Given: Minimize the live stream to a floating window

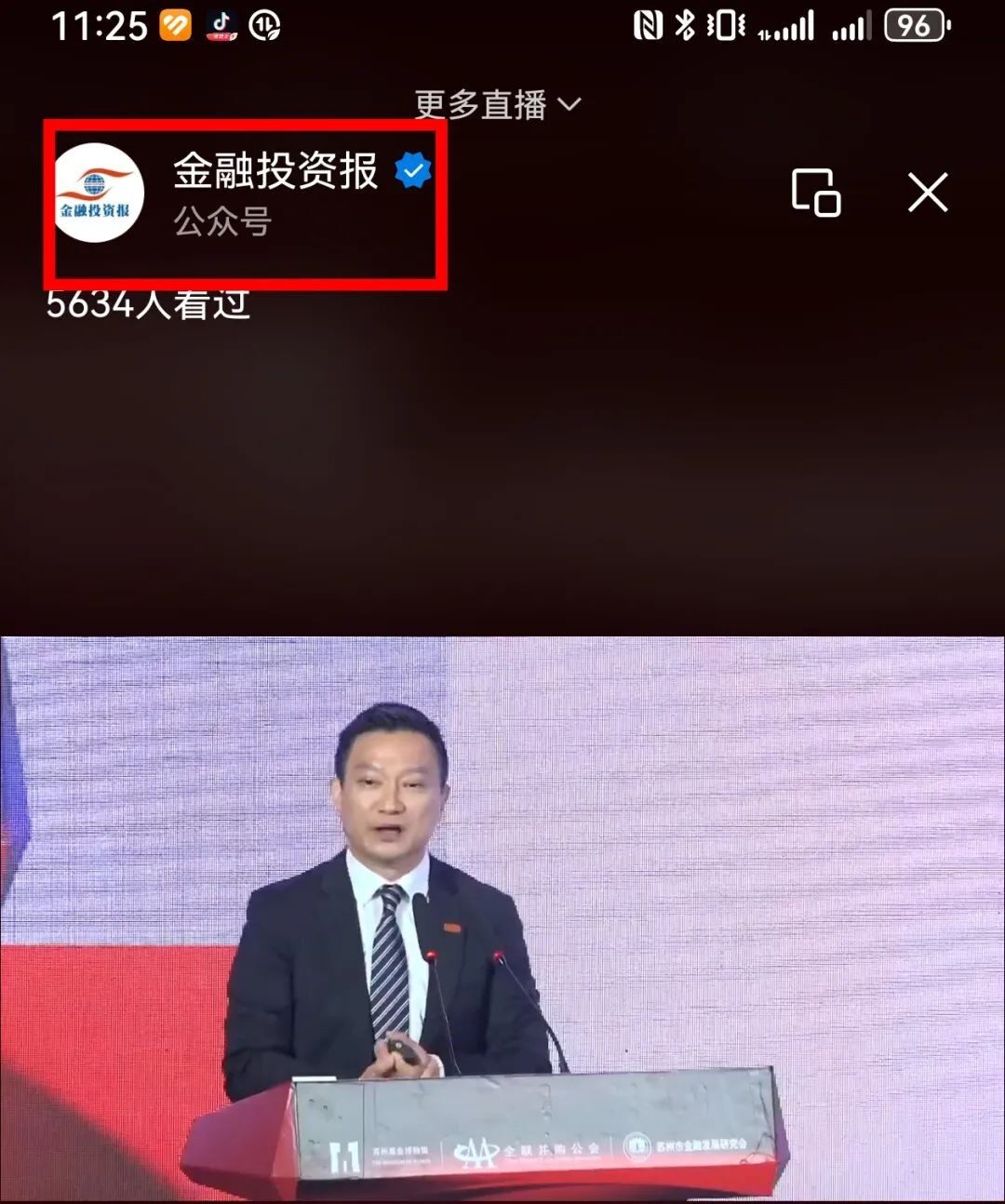Looking at the screenshot, I should coord(815,193).
